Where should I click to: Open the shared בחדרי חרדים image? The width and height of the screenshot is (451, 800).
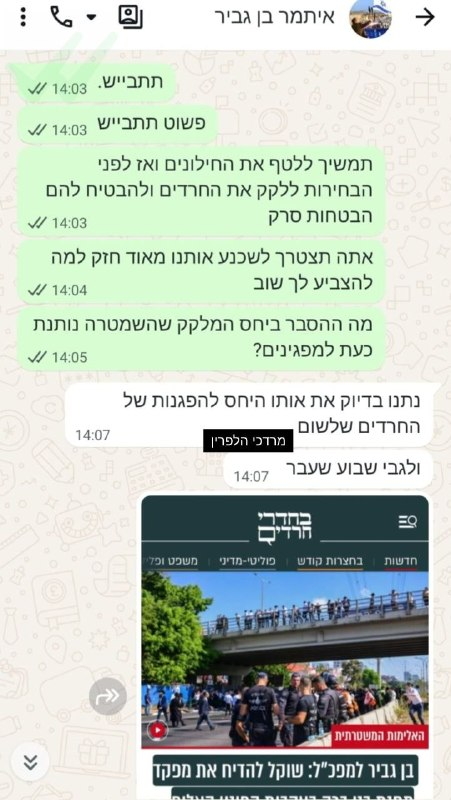click(285, 647)
